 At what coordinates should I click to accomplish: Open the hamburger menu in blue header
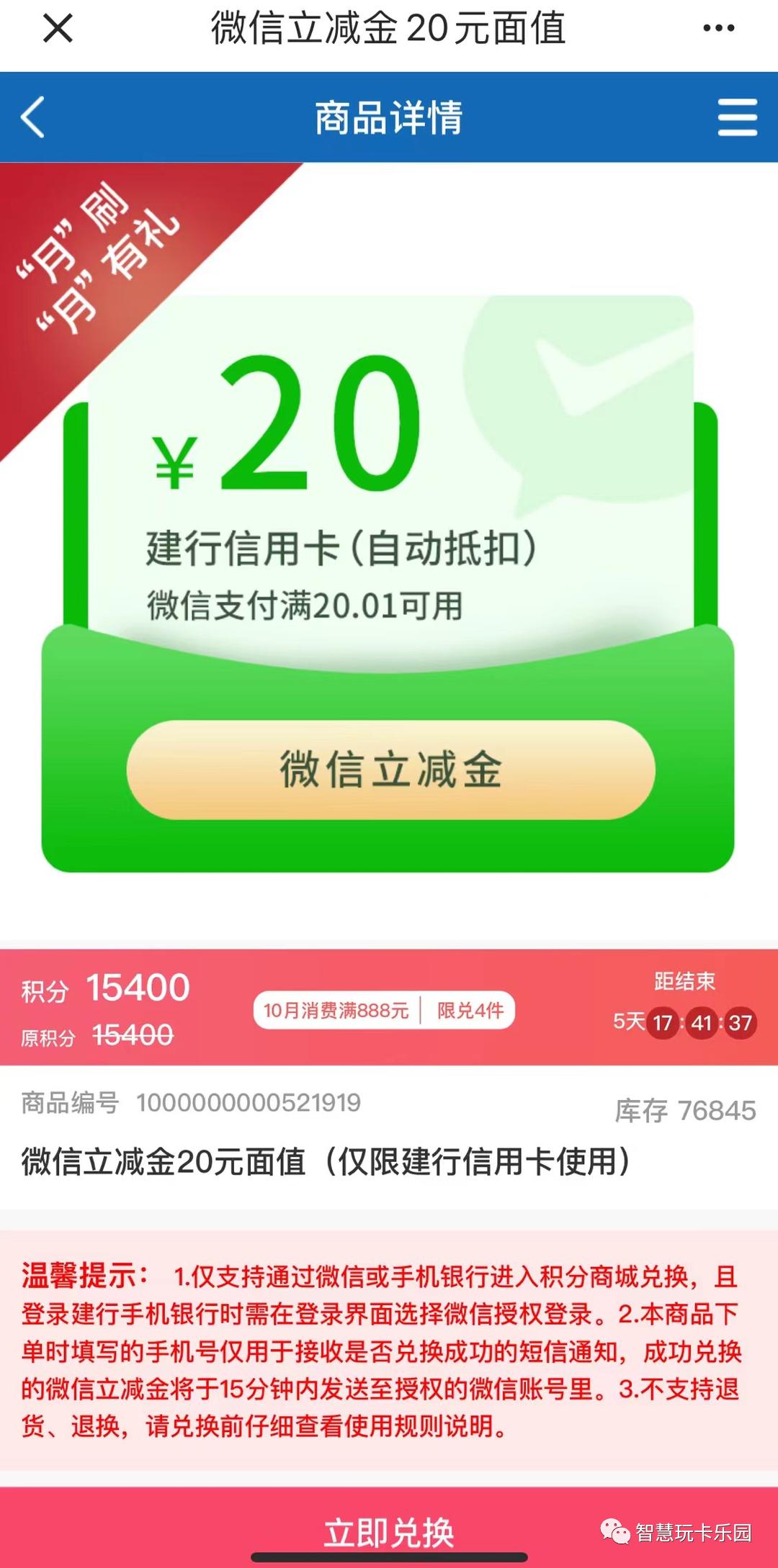(x=736, y=117)
